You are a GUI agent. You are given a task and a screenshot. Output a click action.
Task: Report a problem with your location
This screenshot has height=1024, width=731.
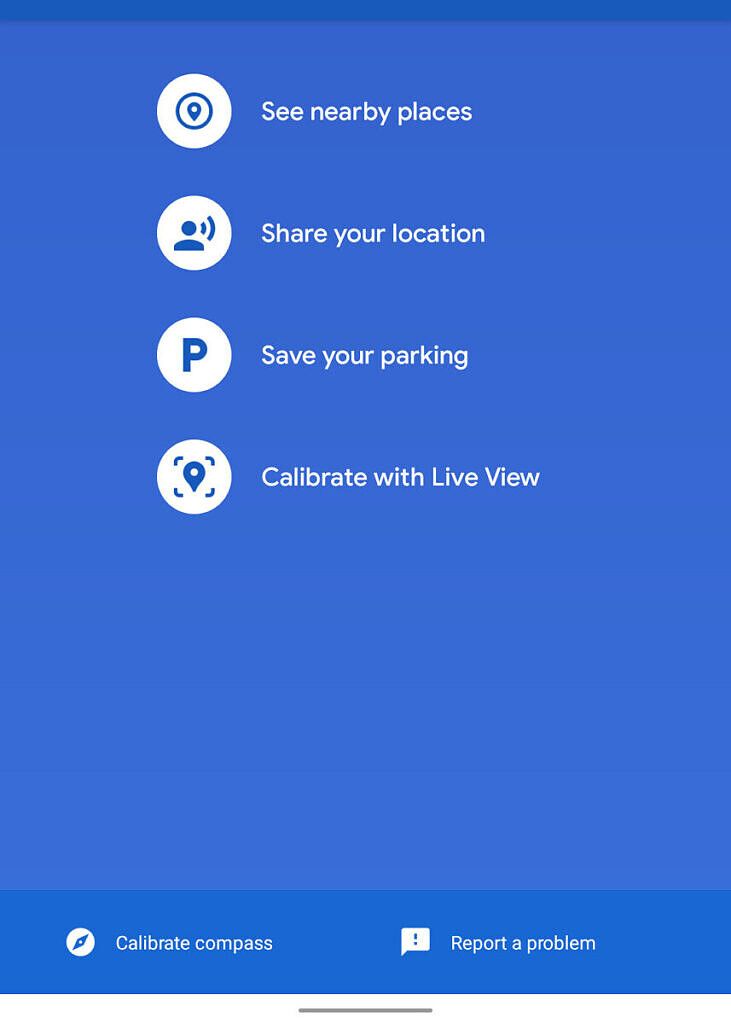coord(497,942)
